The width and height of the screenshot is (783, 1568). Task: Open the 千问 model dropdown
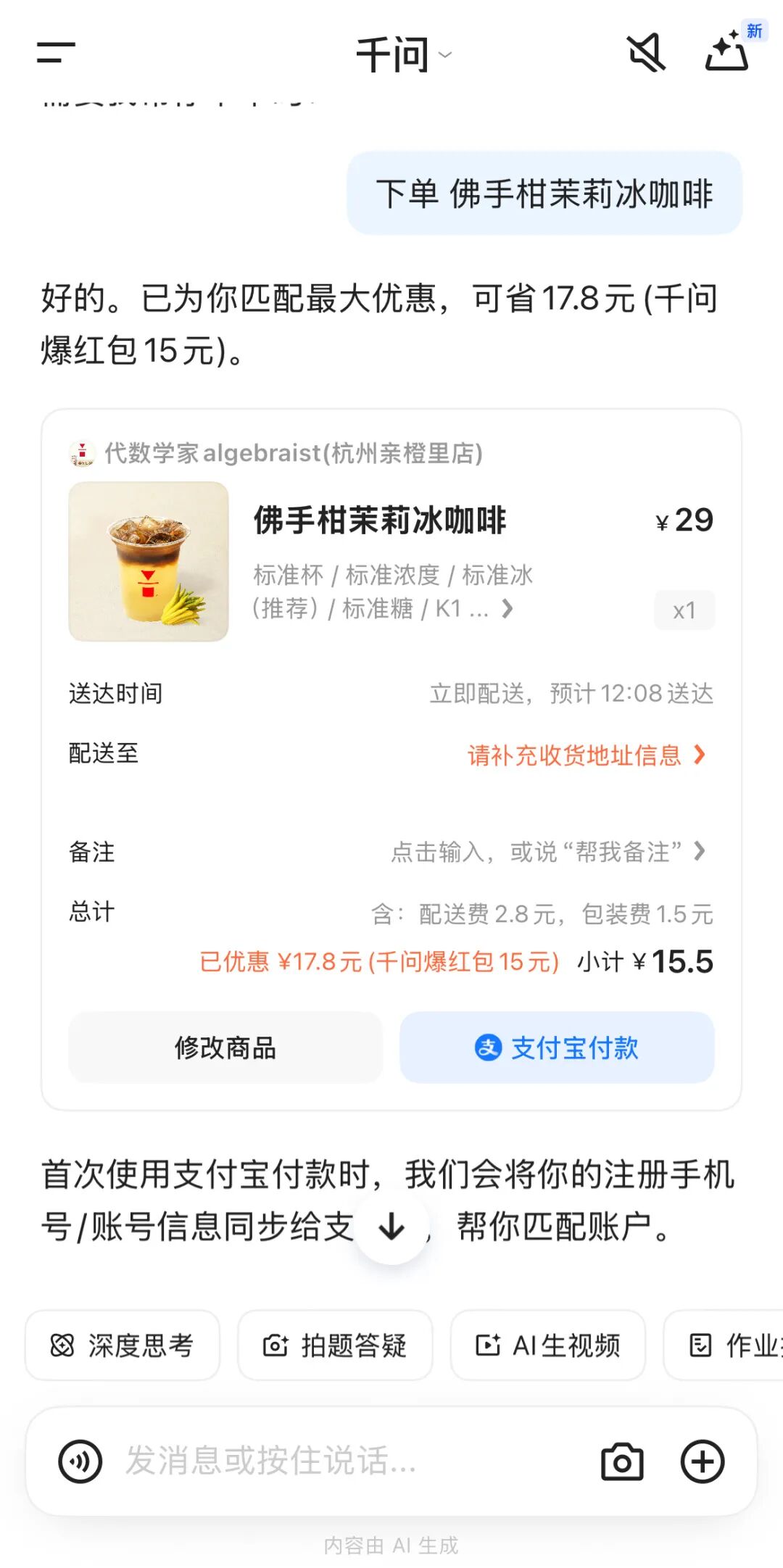[403, 54]
